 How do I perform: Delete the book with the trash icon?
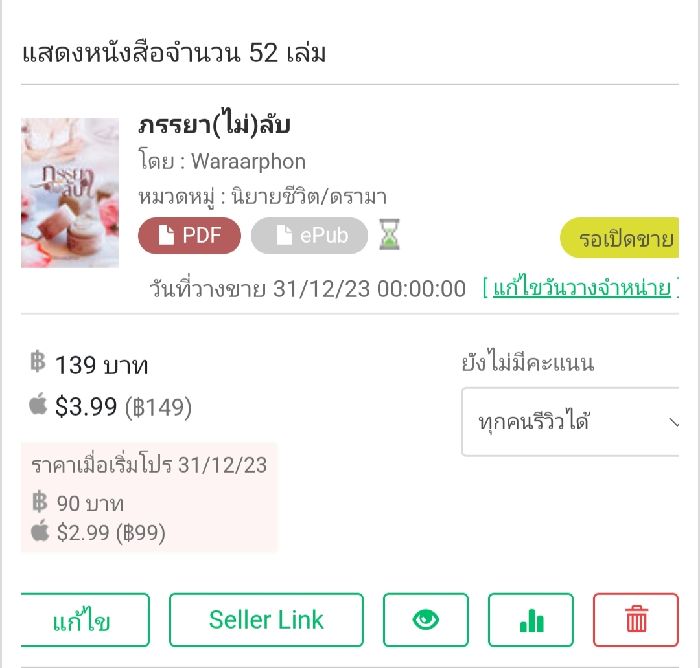[x=636, y=620]
